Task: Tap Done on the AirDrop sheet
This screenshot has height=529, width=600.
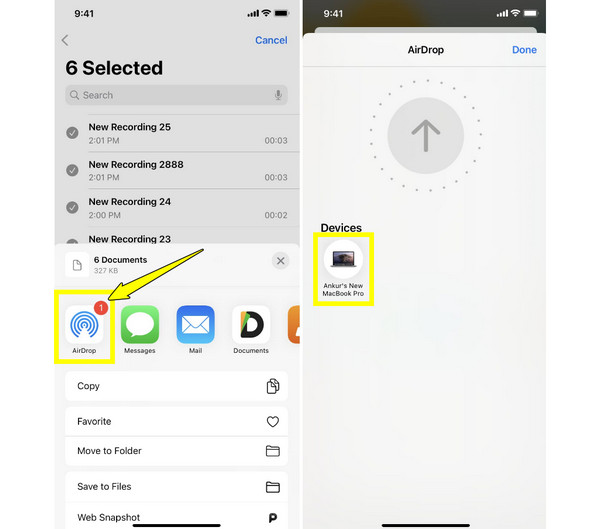Action: [524, 50]
